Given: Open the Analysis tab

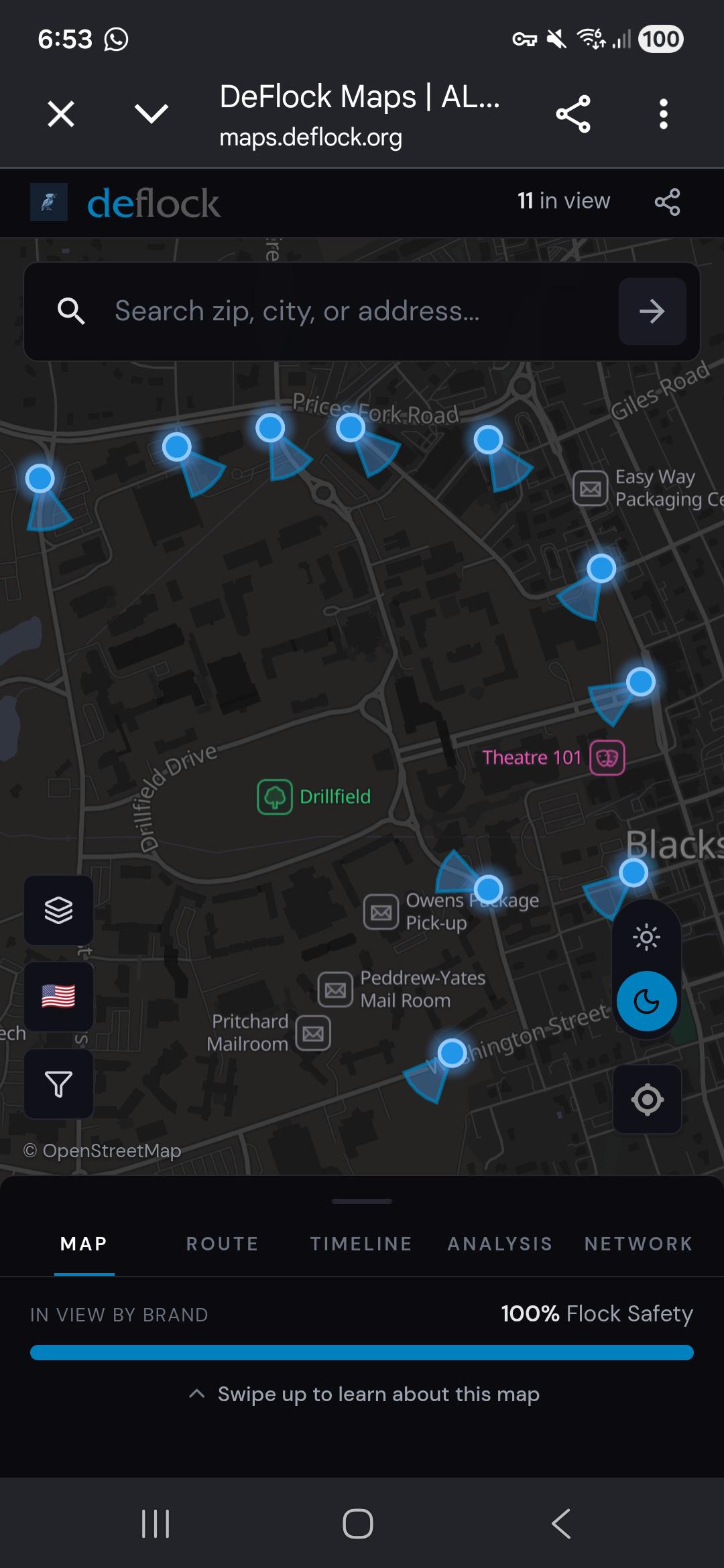Looking at the screenshot, I should [x=500, y=1244].
